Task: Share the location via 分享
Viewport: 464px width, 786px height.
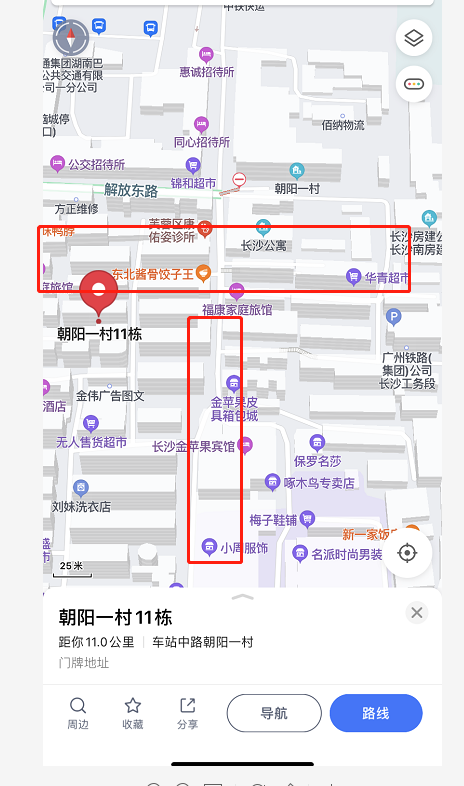Action: pyautogui.click(x=187, y=713)
